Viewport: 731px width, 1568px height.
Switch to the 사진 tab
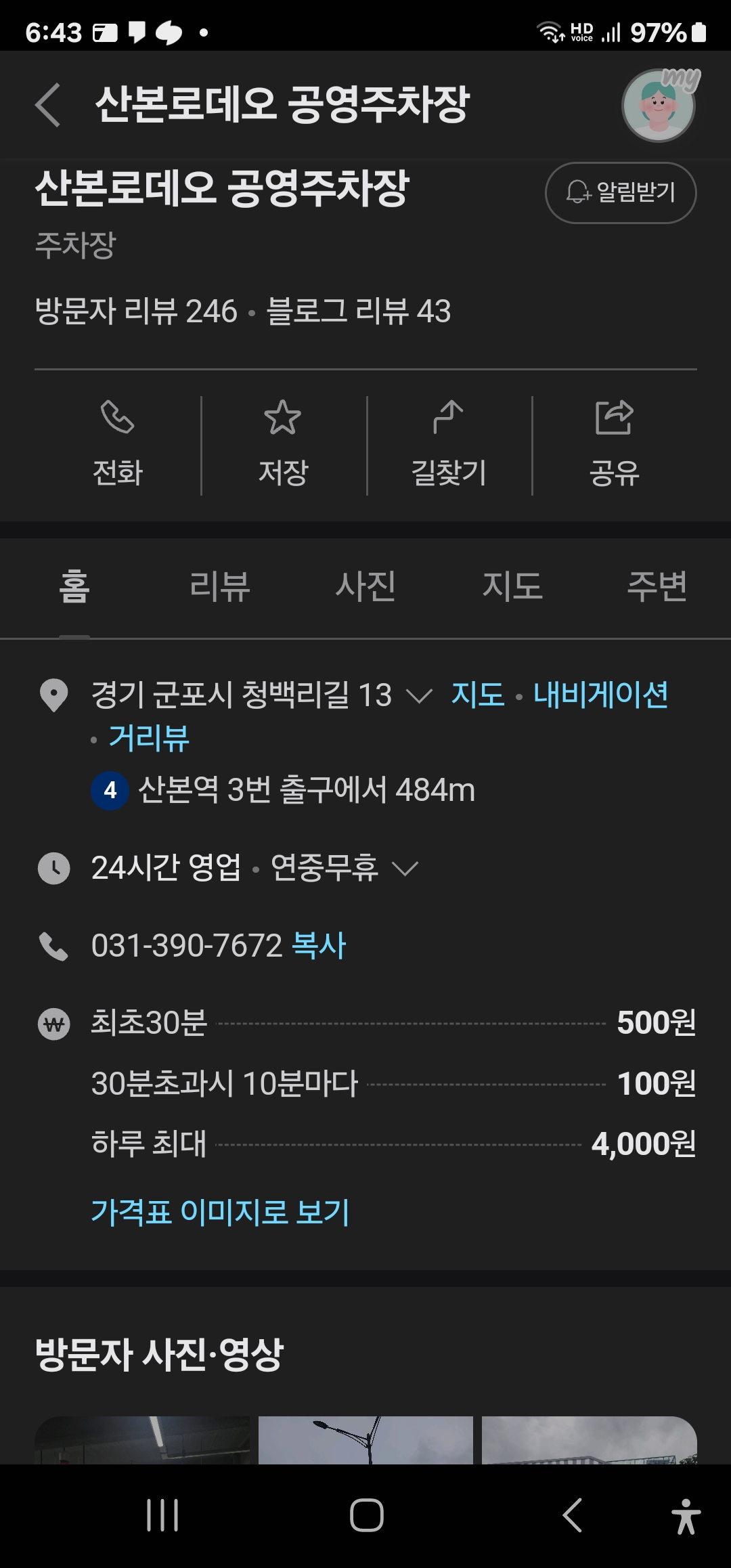[365, 586]
